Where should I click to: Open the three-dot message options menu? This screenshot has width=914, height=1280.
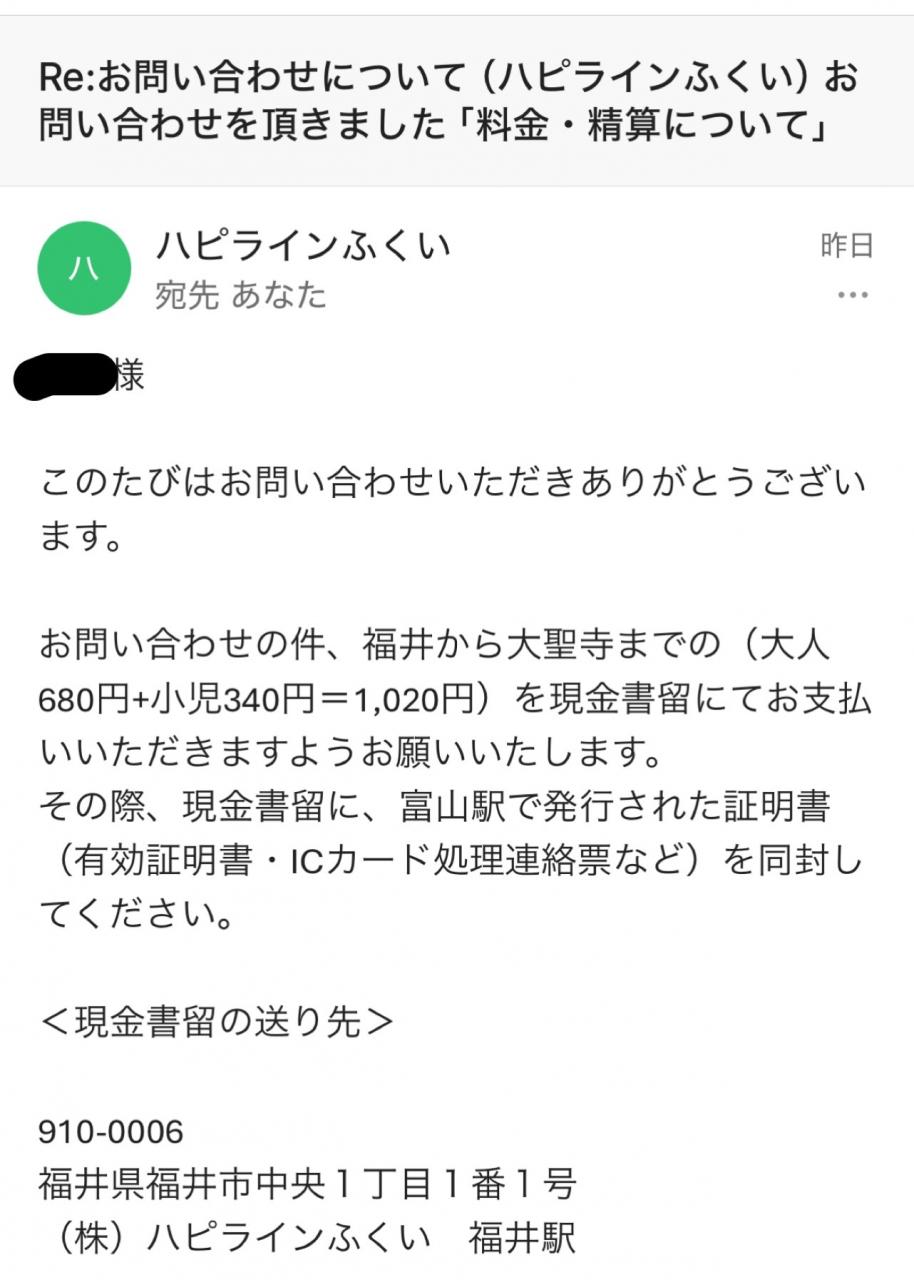(852, 296)
